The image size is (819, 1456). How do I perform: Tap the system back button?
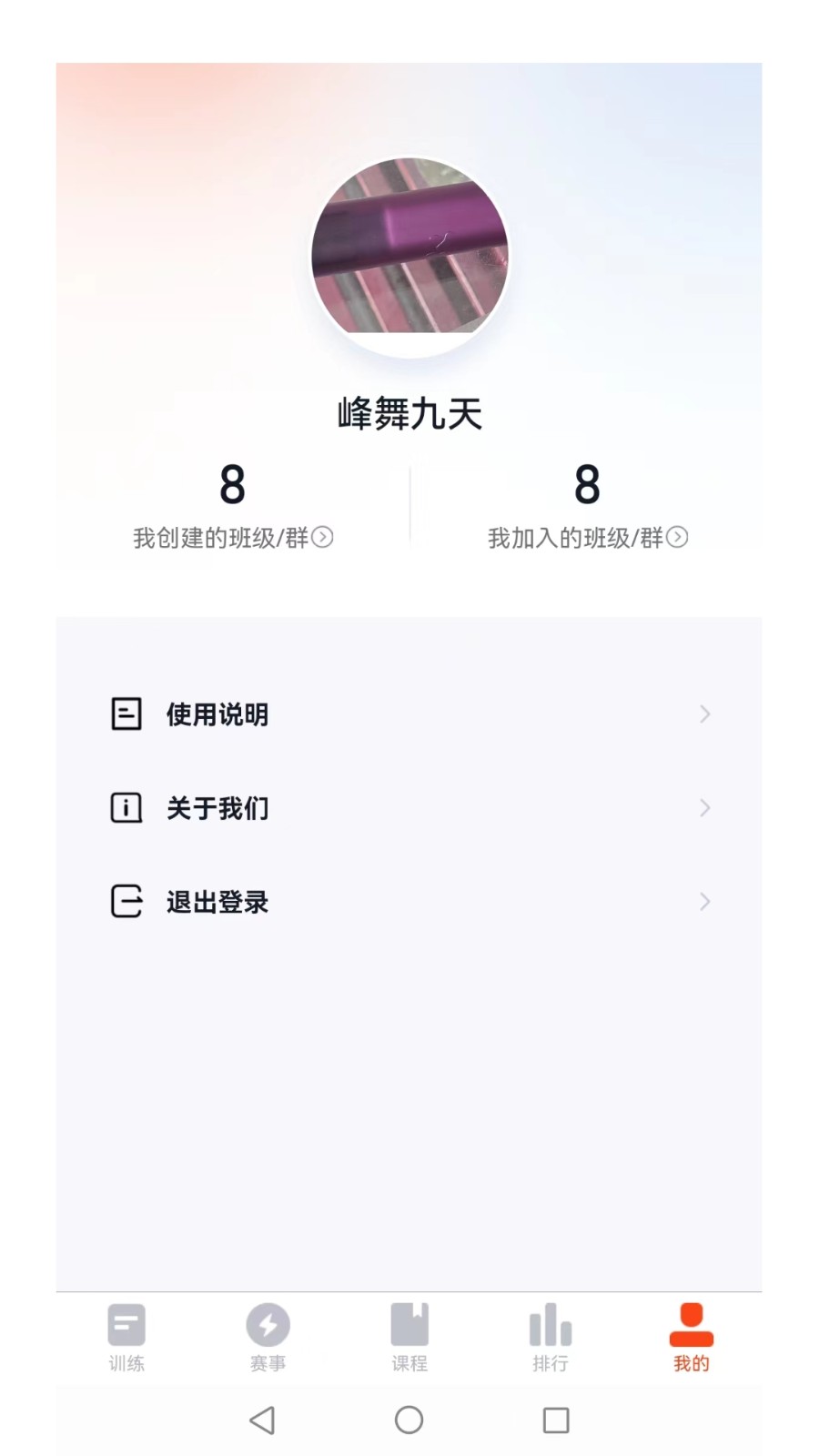[262, 1420]
